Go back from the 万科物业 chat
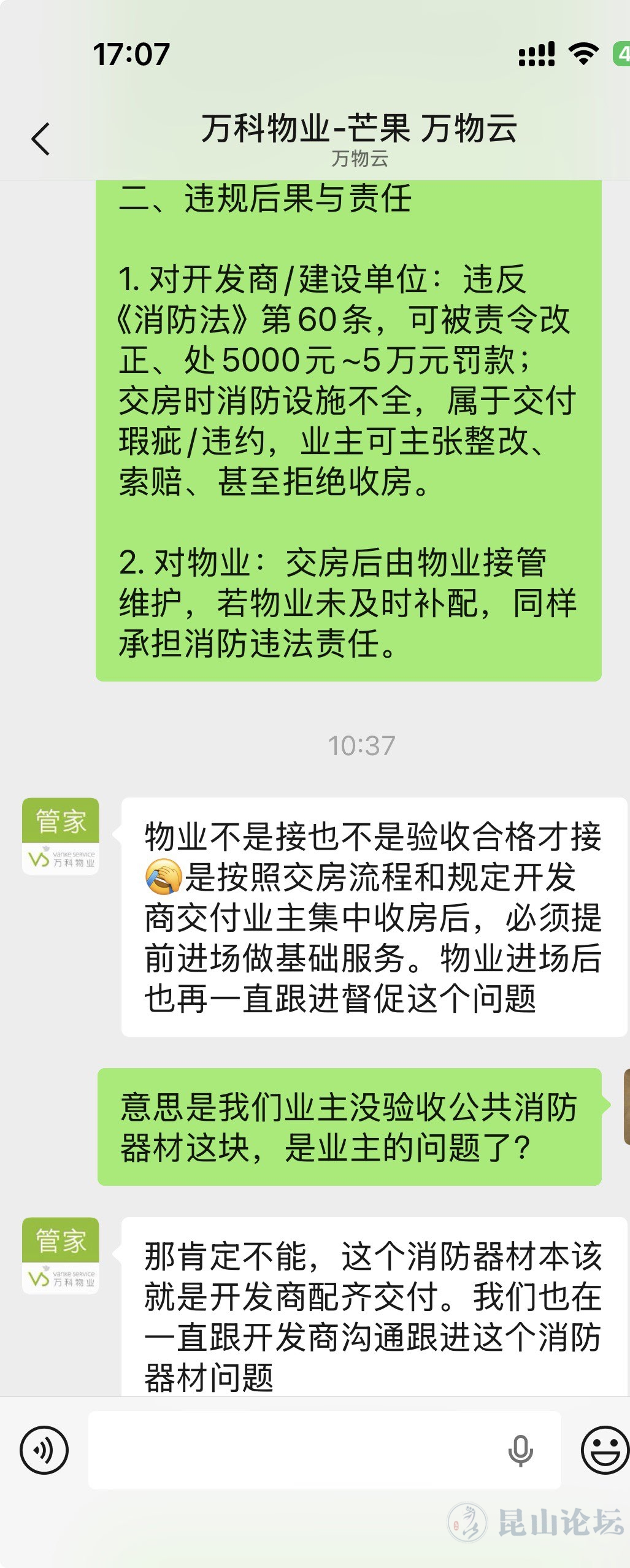The image size is (630, 1568). [40, 139]
